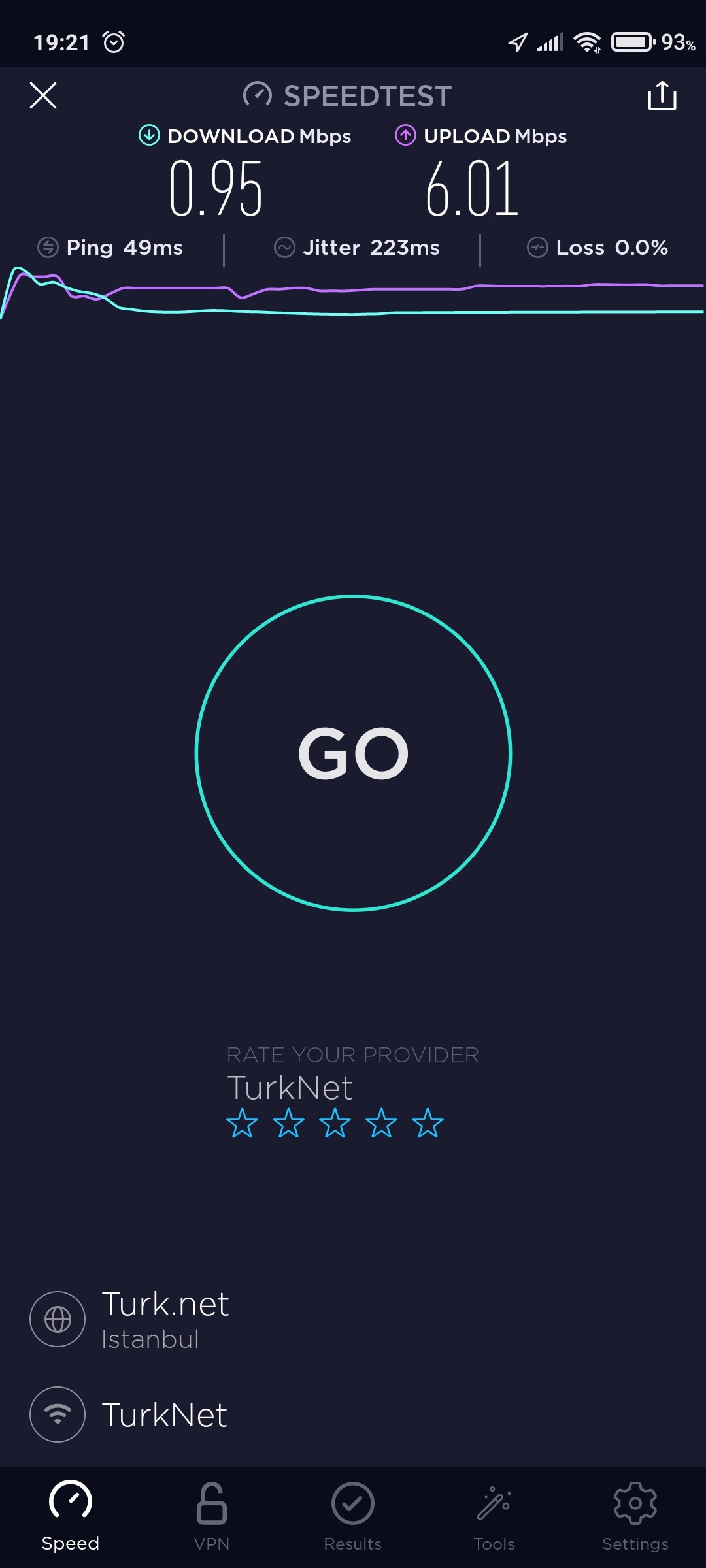Change the Turk.net Istanbul test server

[x=353, y=1319]
